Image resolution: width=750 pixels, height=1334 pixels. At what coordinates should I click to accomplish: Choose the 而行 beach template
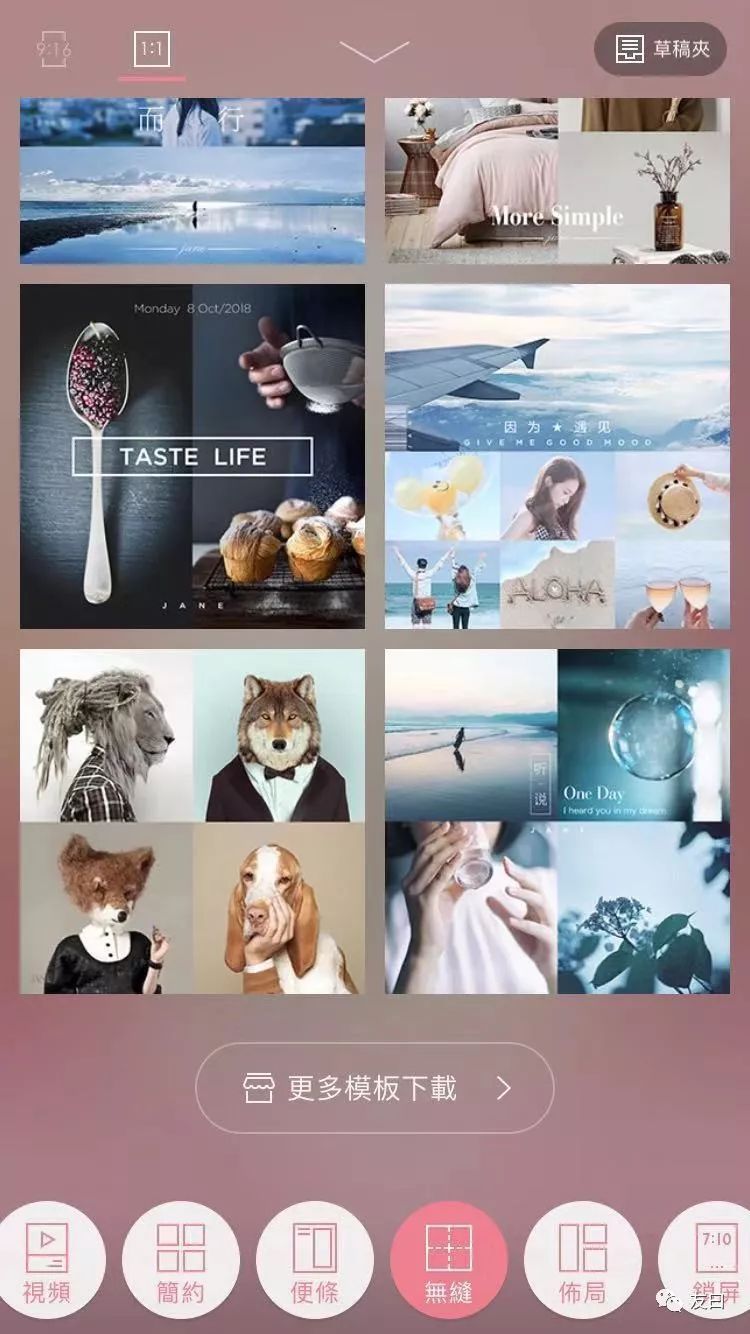[193, 182]
